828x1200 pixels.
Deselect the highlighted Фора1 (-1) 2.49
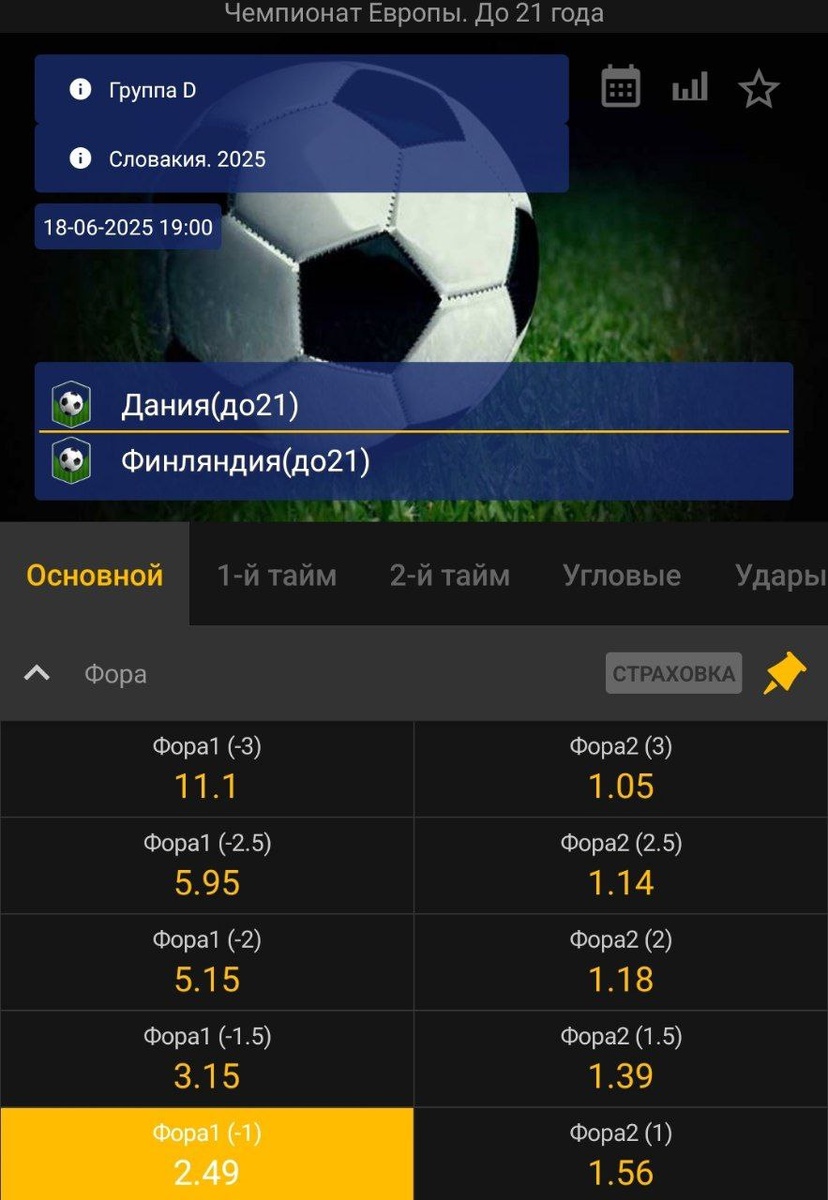click(207, 1154)
